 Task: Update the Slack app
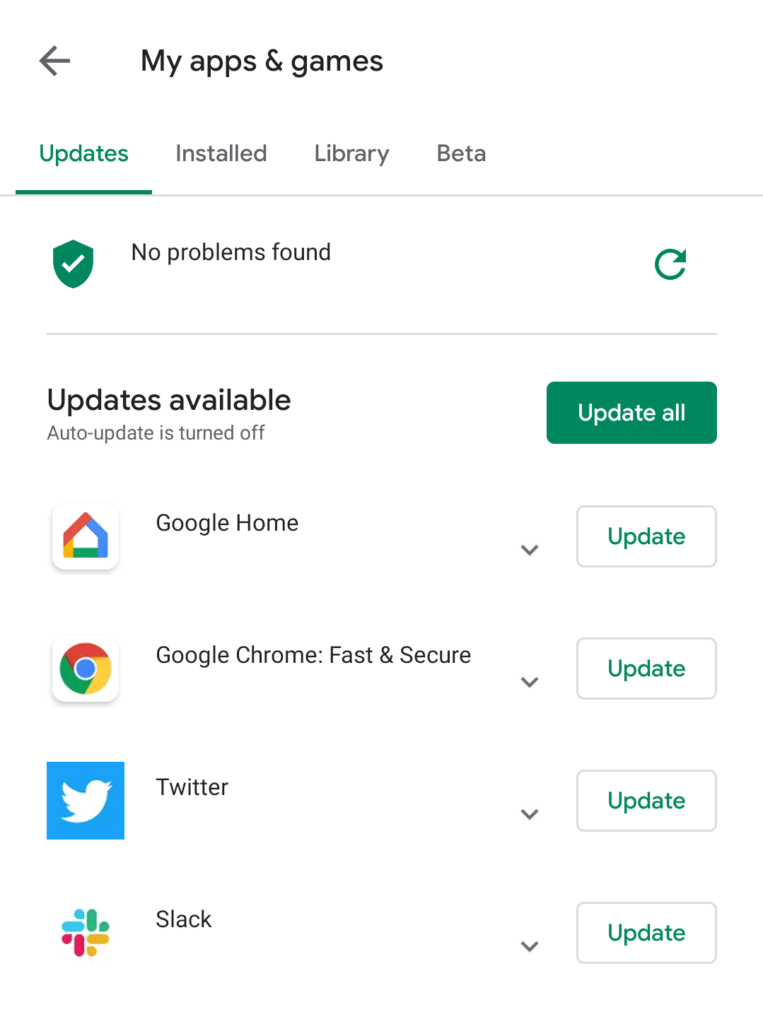[646, 933]
